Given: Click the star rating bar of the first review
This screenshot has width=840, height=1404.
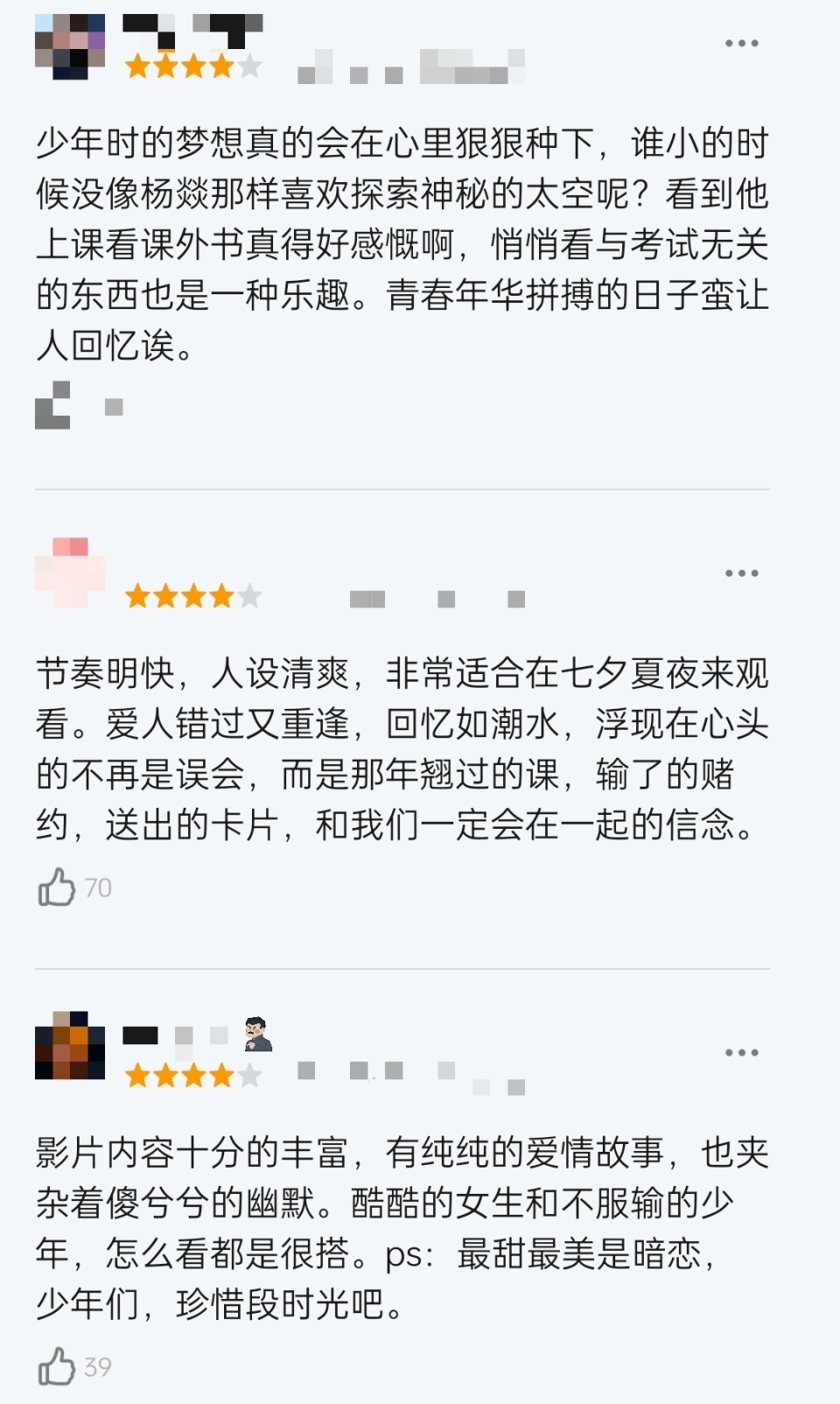Looking at the screenshot, I should pos(192,64).
